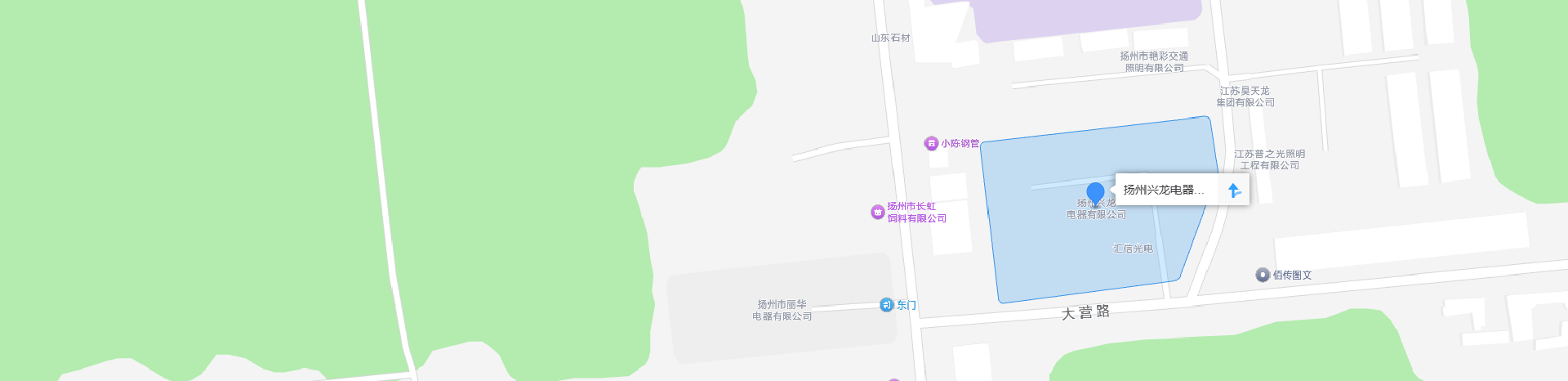Open the 佰传图文 map marker
This screenshot has width=1568, height=381.
(1263, 275)
